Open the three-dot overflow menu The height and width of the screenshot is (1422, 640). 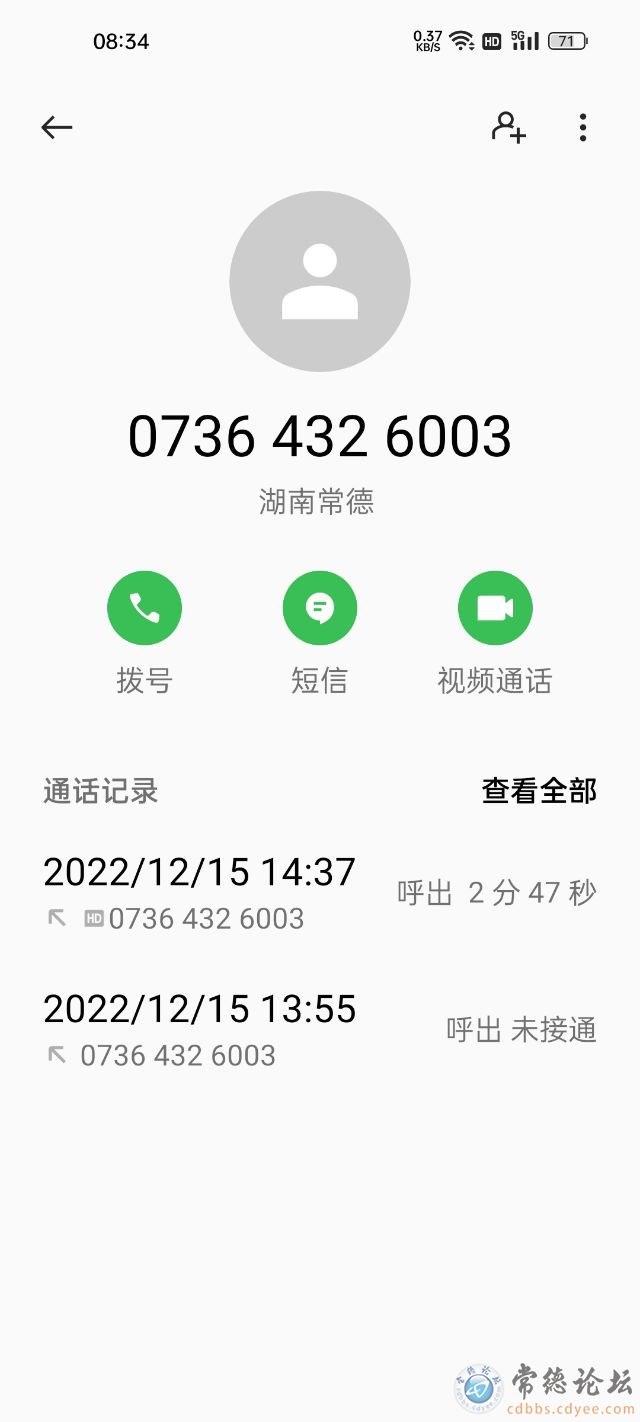(583, 127)
